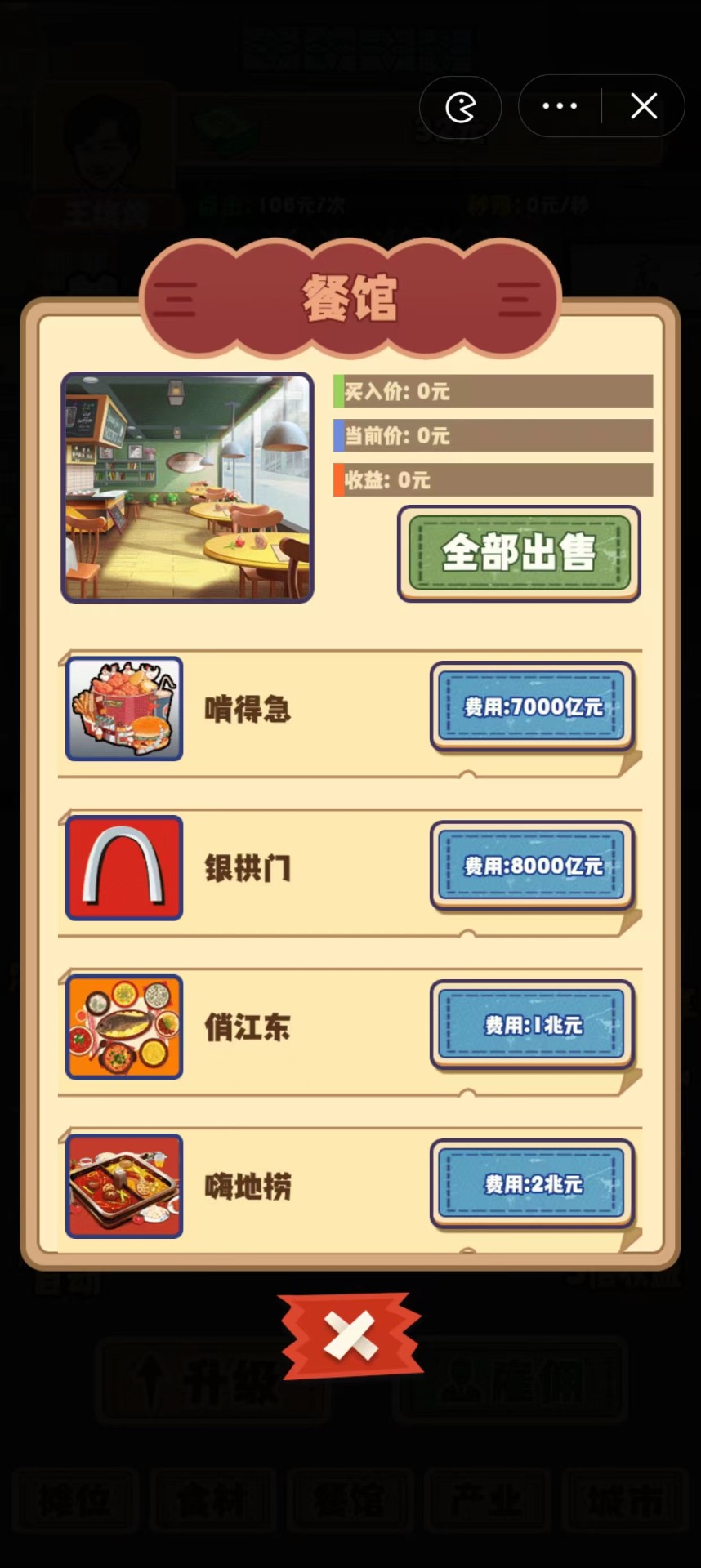Sell all restaurants with 全部出售

[519, 553]
